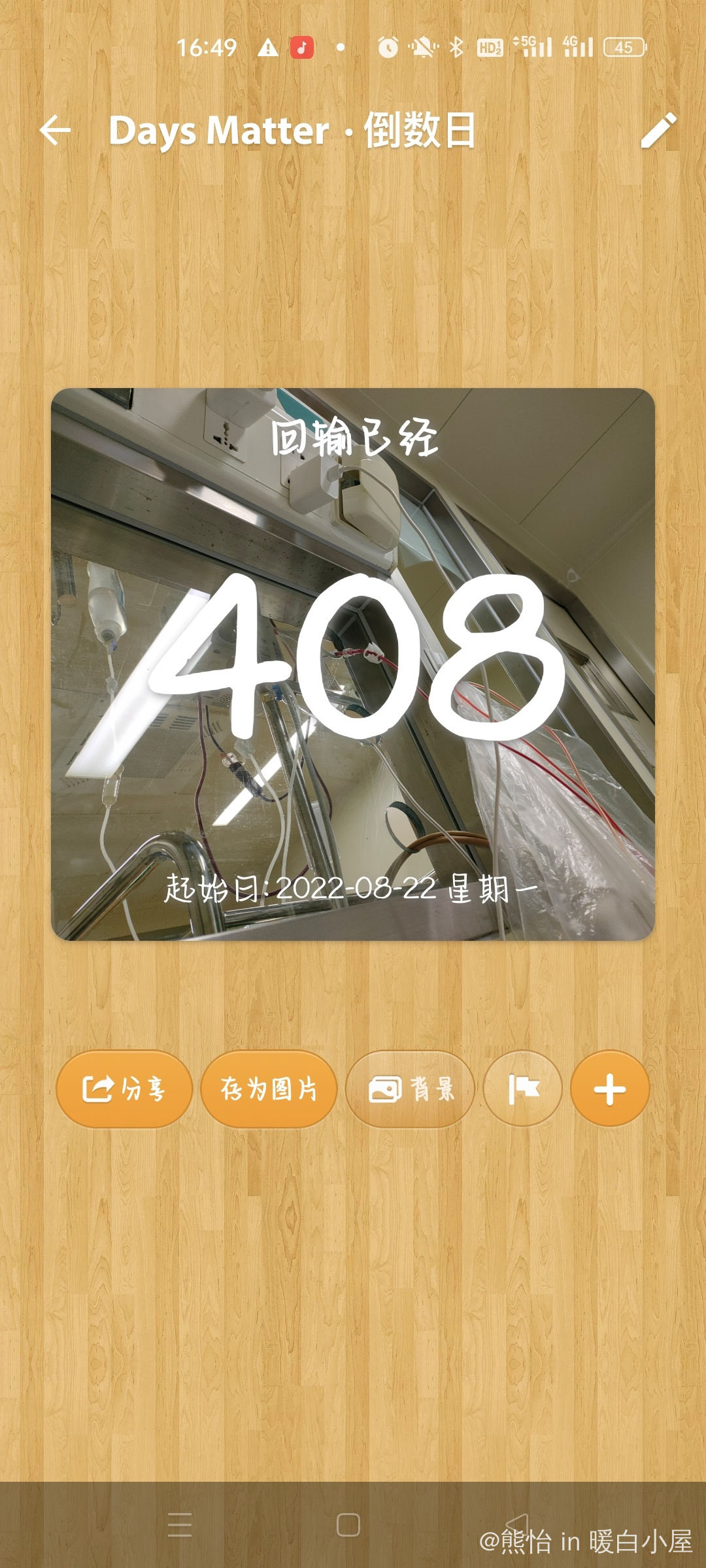Image resolution: width=706 pixels, height=1568 pixels.
Task: Add a new event with the plus button
Action: tap(610, 1089)
